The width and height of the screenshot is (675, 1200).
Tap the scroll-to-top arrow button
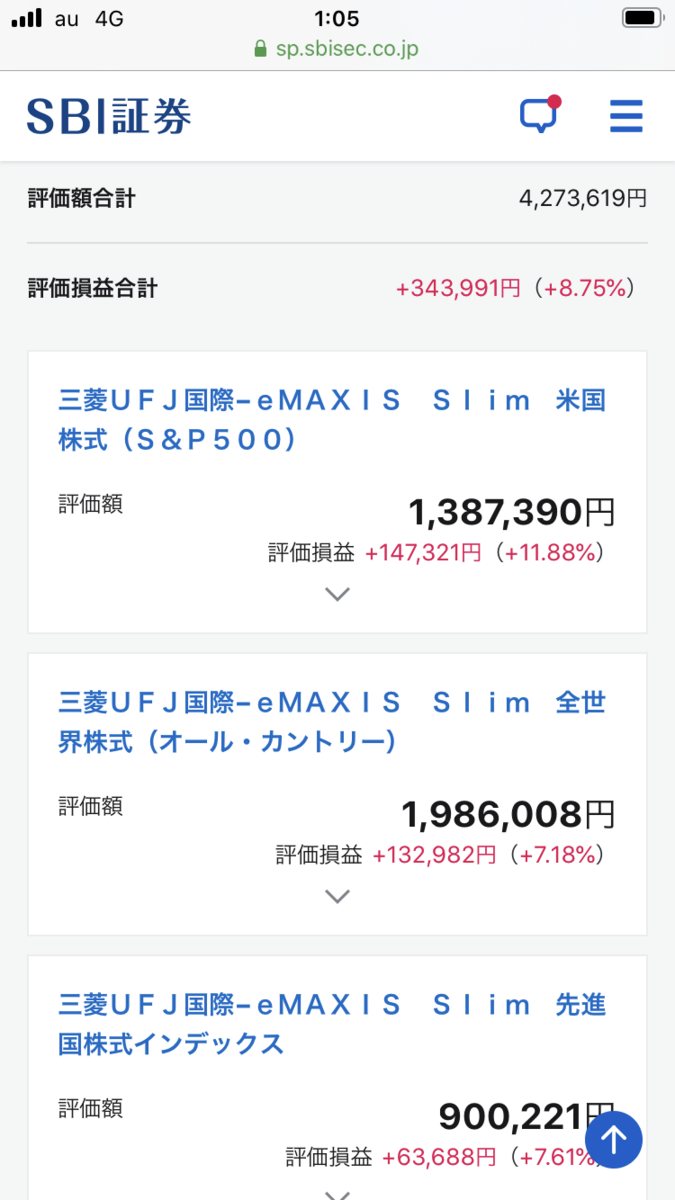click(x=613, y=1139)
